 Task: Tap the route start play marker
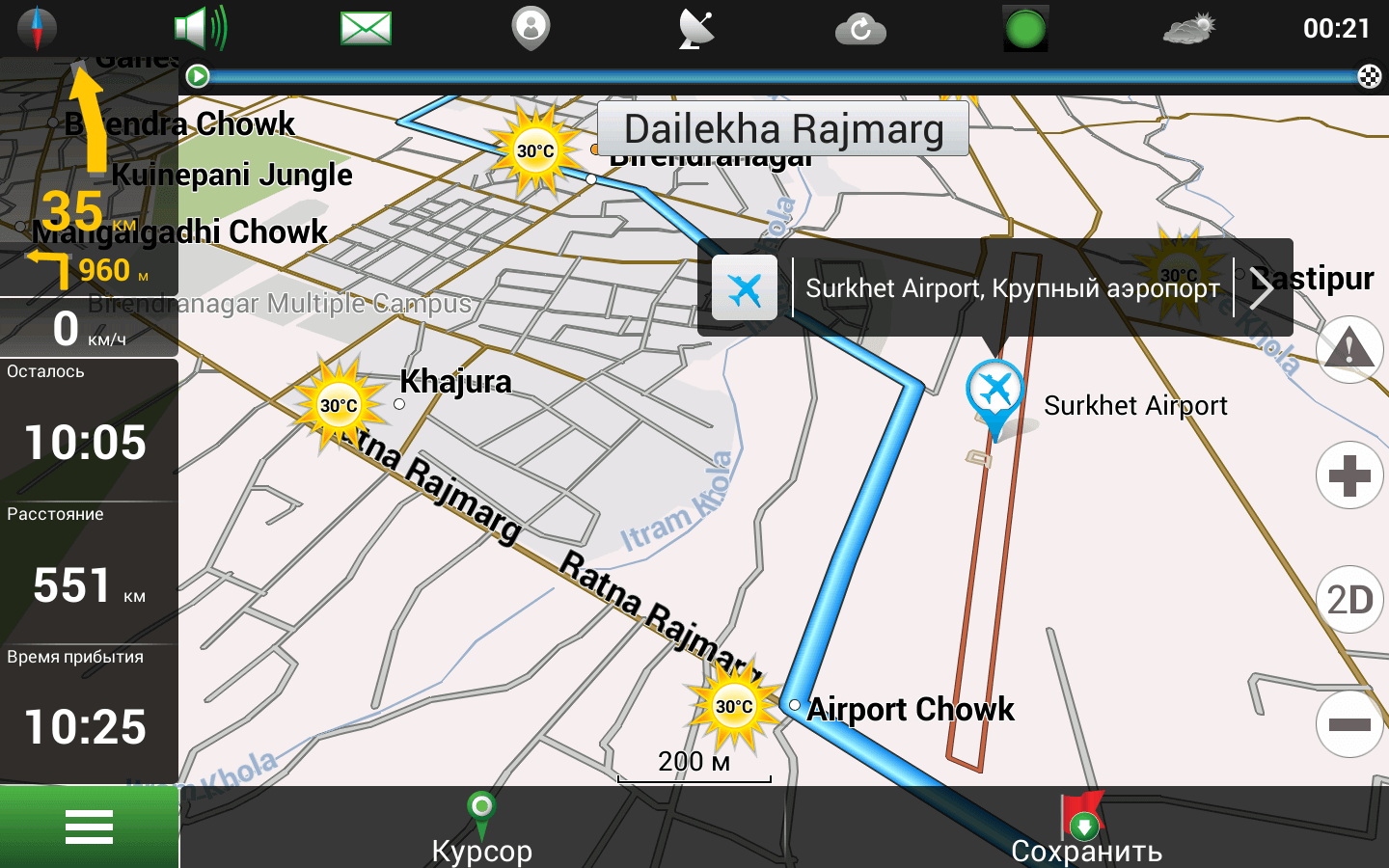198,76
